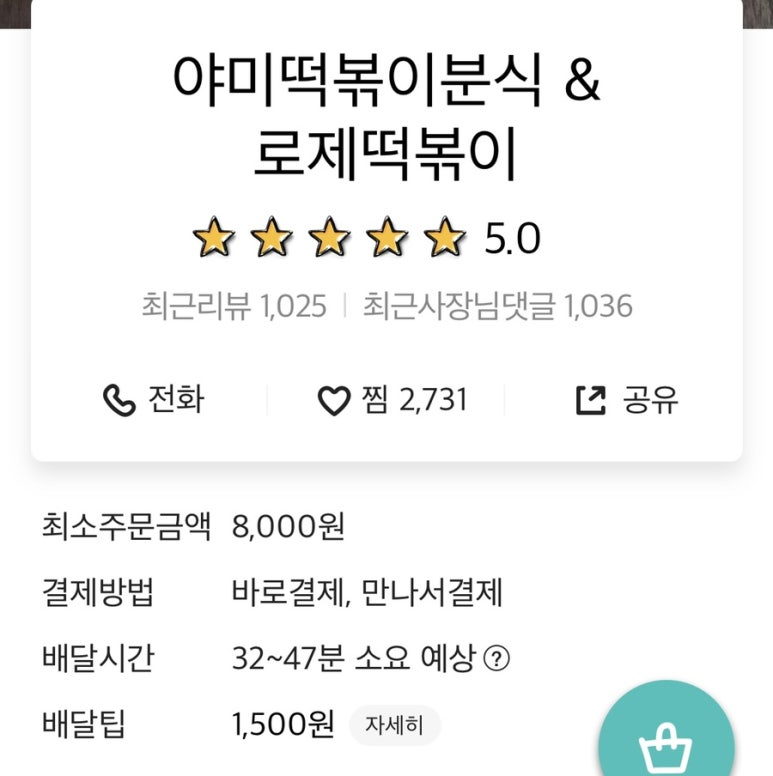This screenshot has width=773, height=776.
Task: Share this store via 공유
Action: pyautogui.click(x=627, y=400)
